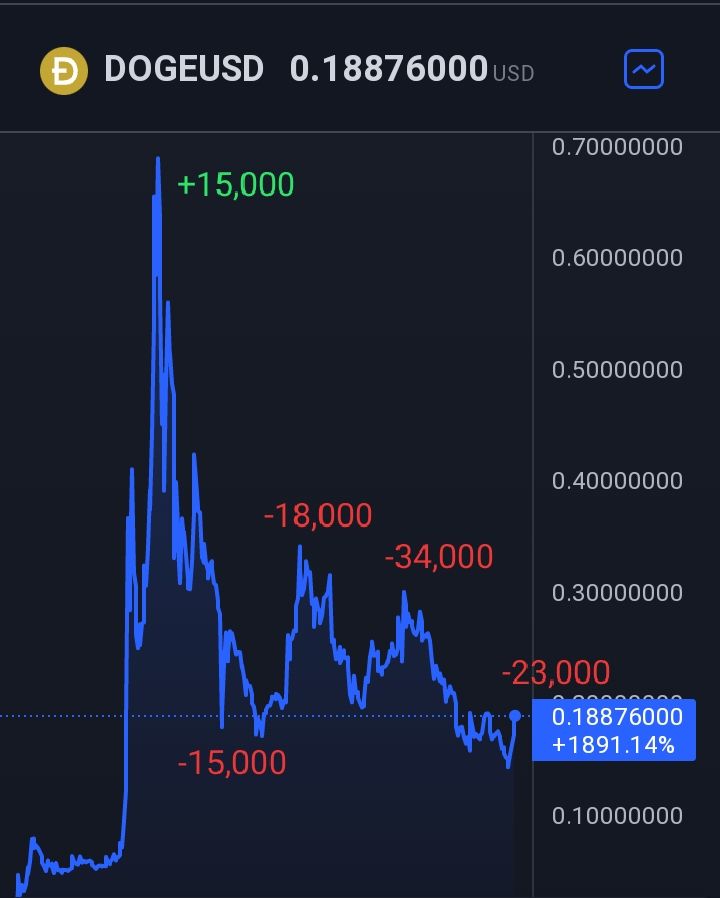Open the DOGEUSD symbol details
This screenshot has height=898, width=720.
tap(183, 70)
